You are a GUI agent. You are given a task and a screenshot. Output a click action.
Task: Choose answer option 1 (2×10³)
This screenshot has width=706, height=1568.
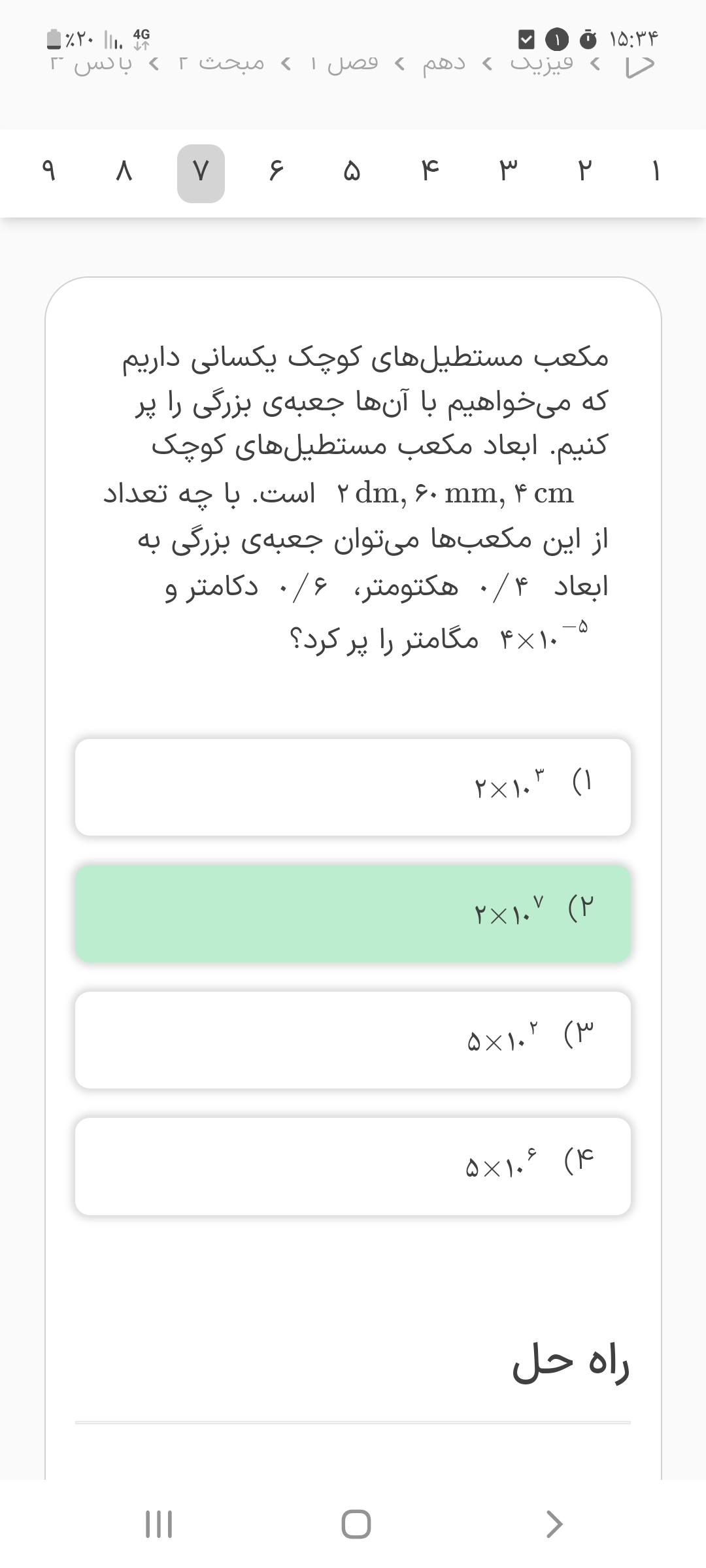[353, 787]
